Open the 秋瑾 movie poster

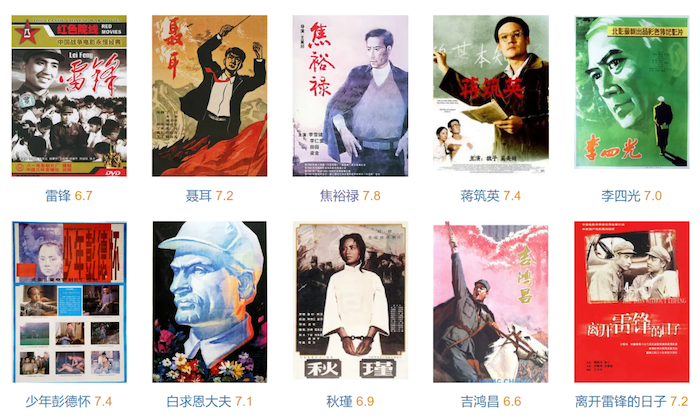[350, 302]
